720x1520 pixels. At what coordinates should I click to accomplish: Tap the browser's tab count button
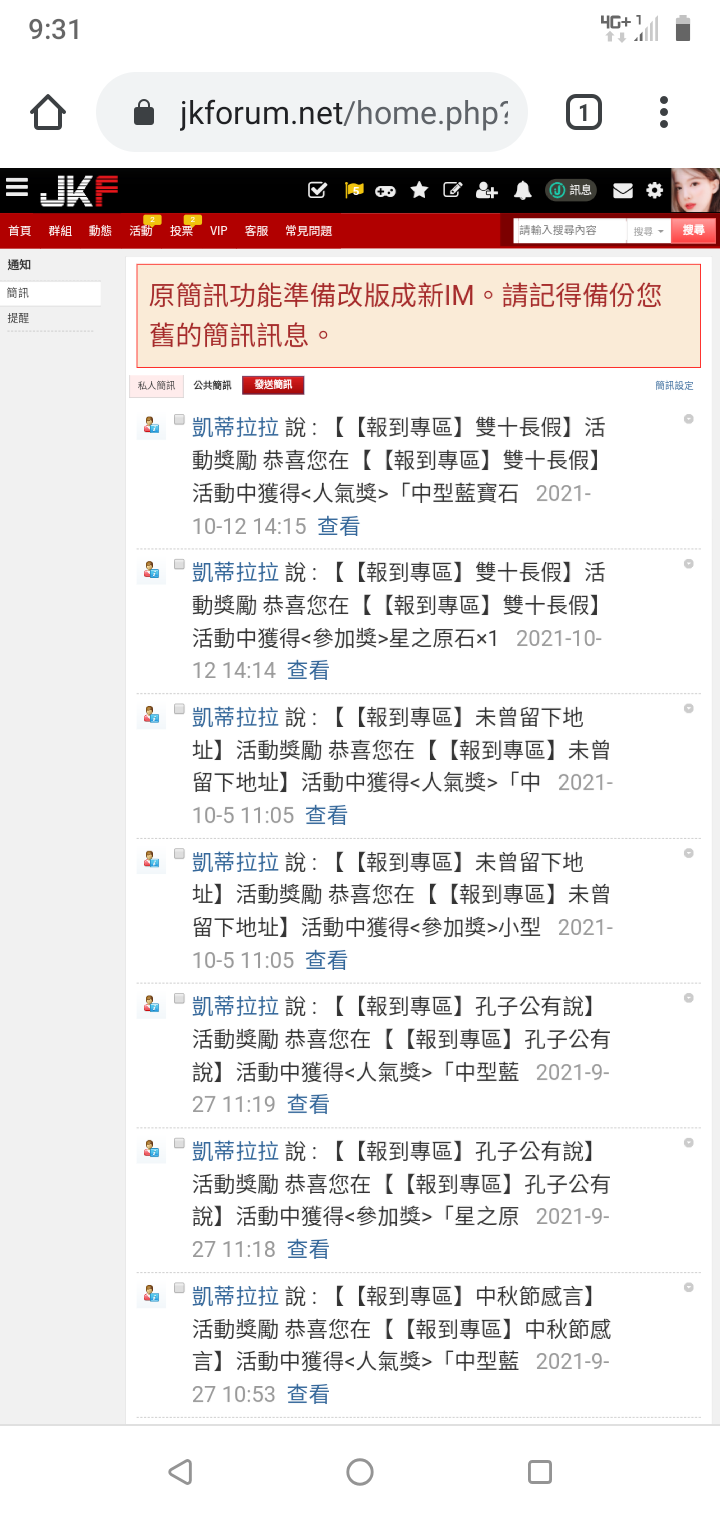tap(584, 112)
